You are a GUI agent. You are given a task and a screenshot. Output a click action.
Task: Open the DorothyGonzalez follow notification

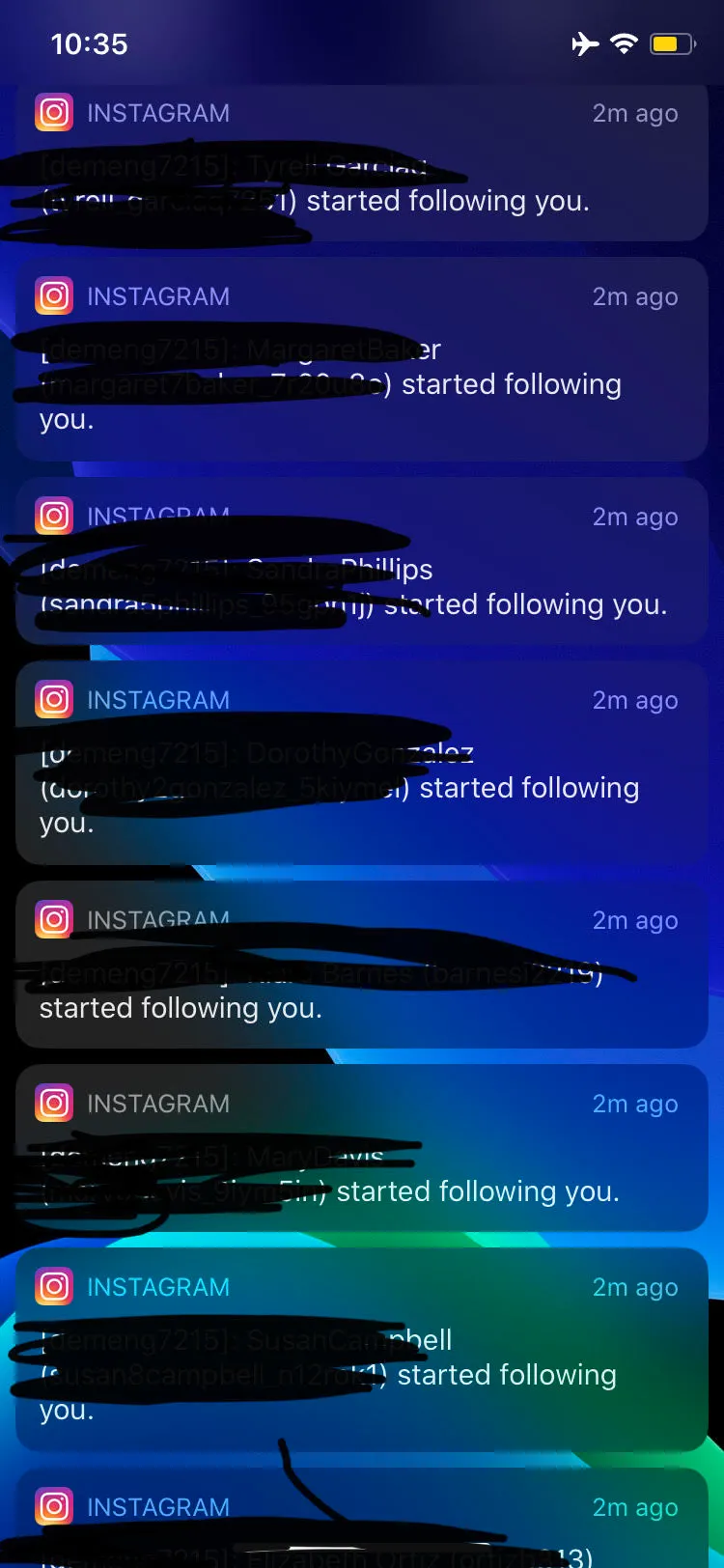pos(362,762)
